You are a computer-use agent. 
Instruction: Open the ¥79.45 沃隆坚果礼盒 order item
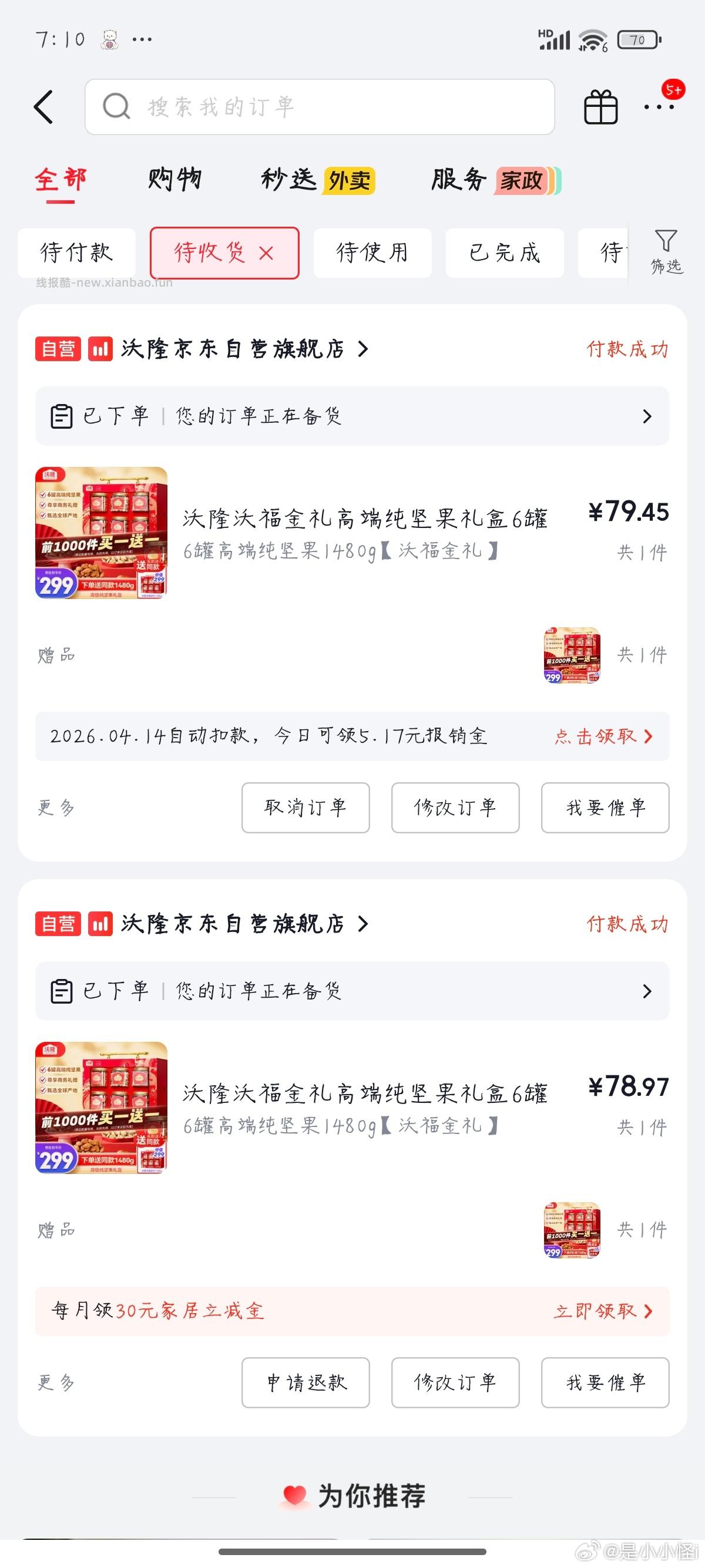364,533
